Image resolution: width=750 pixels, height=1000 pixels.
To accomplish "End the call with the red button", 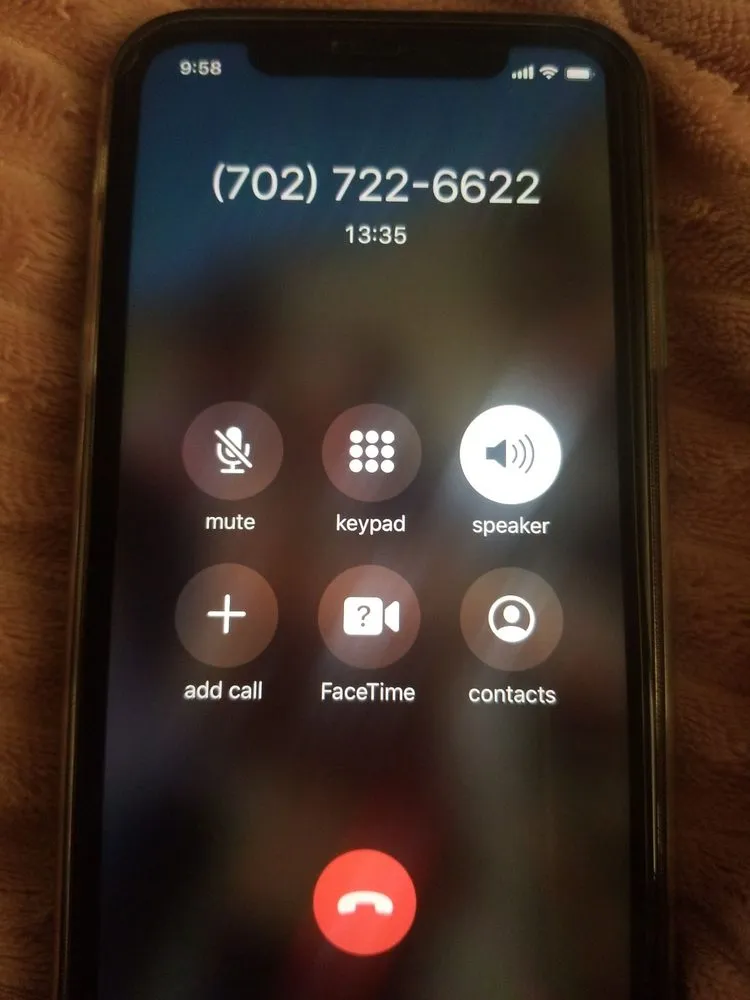I will tap(364, 905).
